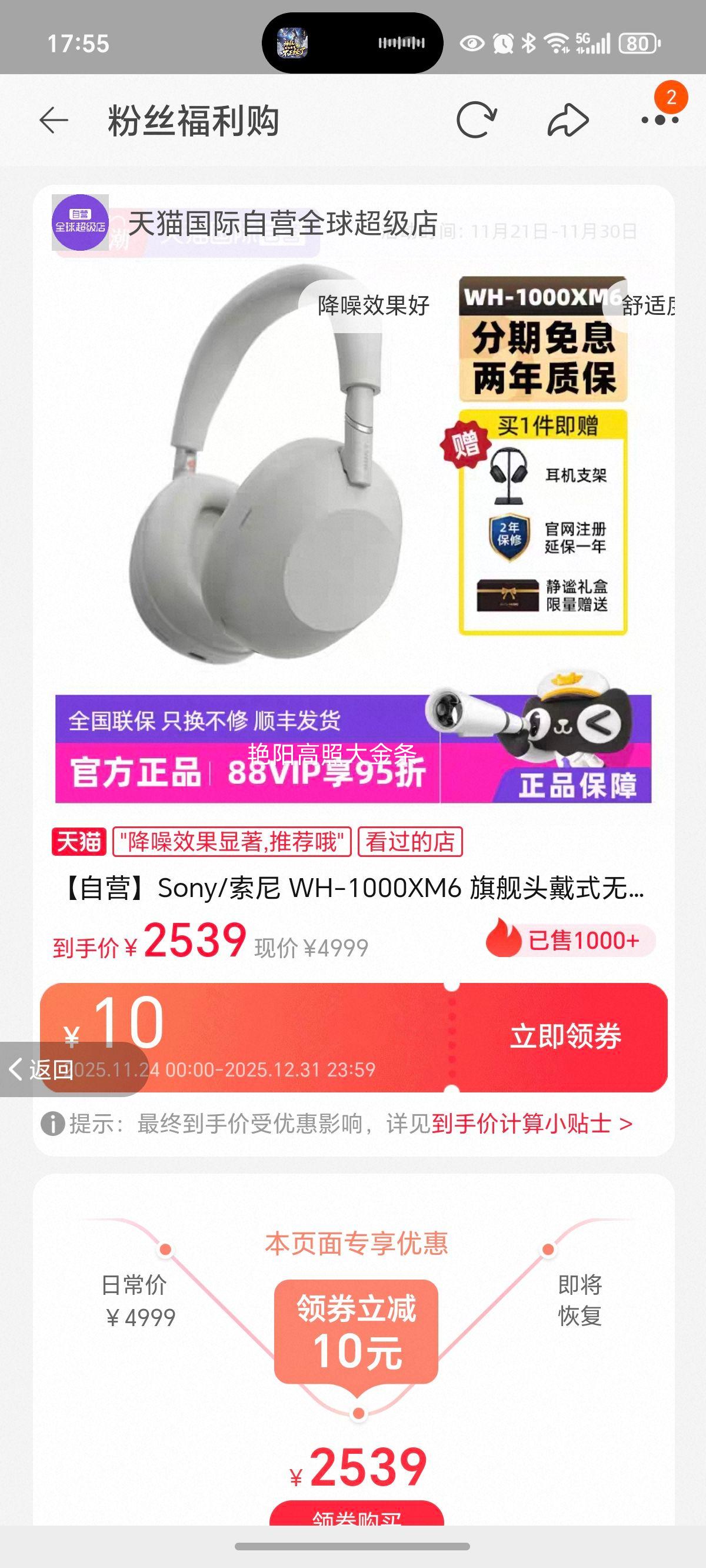Tap the floating 返回 button on the left
This screenshot has width=706, height=1568.
pos(42,1068)
